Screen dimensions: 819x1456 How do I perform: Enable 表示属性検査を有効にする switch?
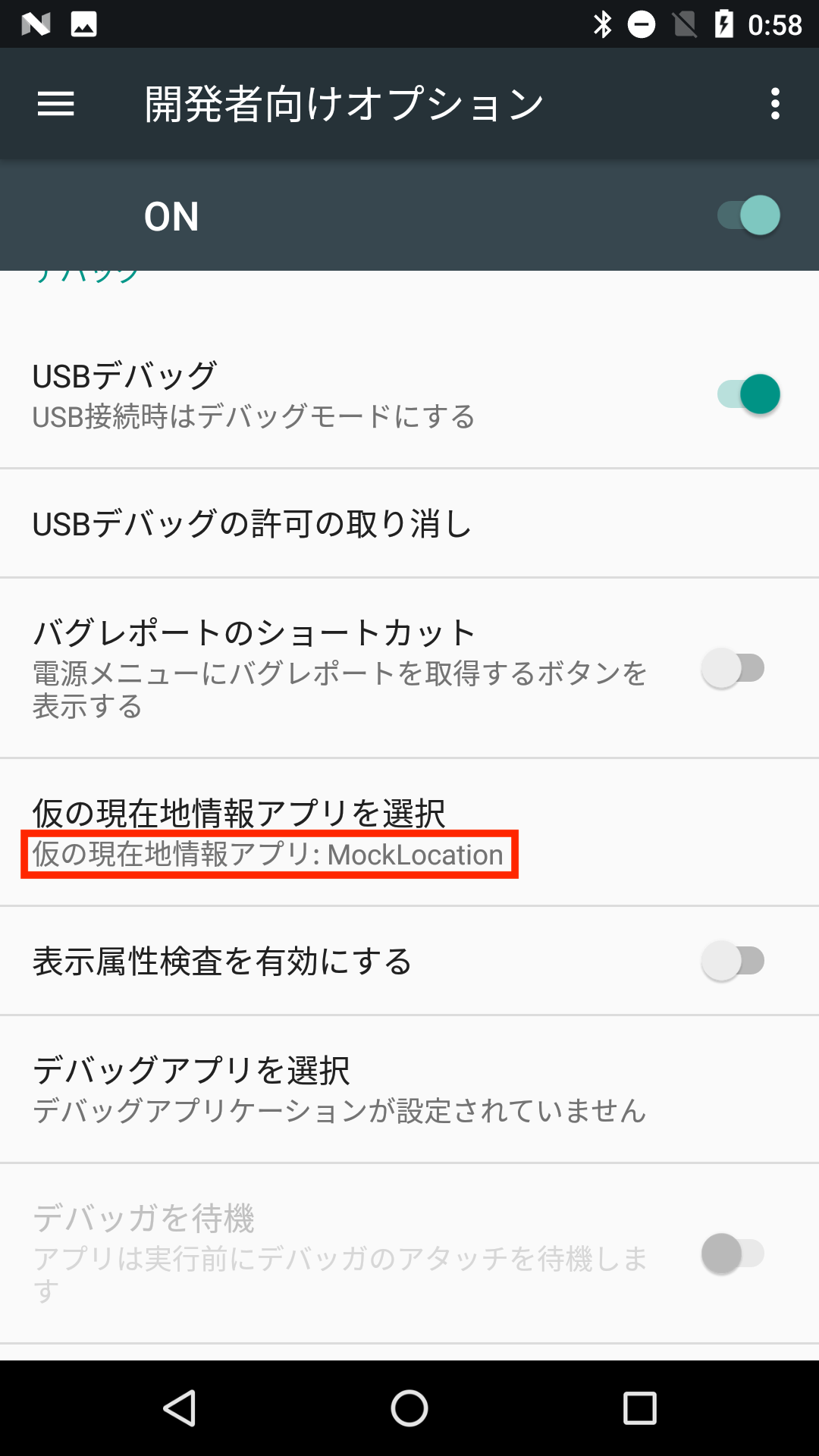click(733, 962)
